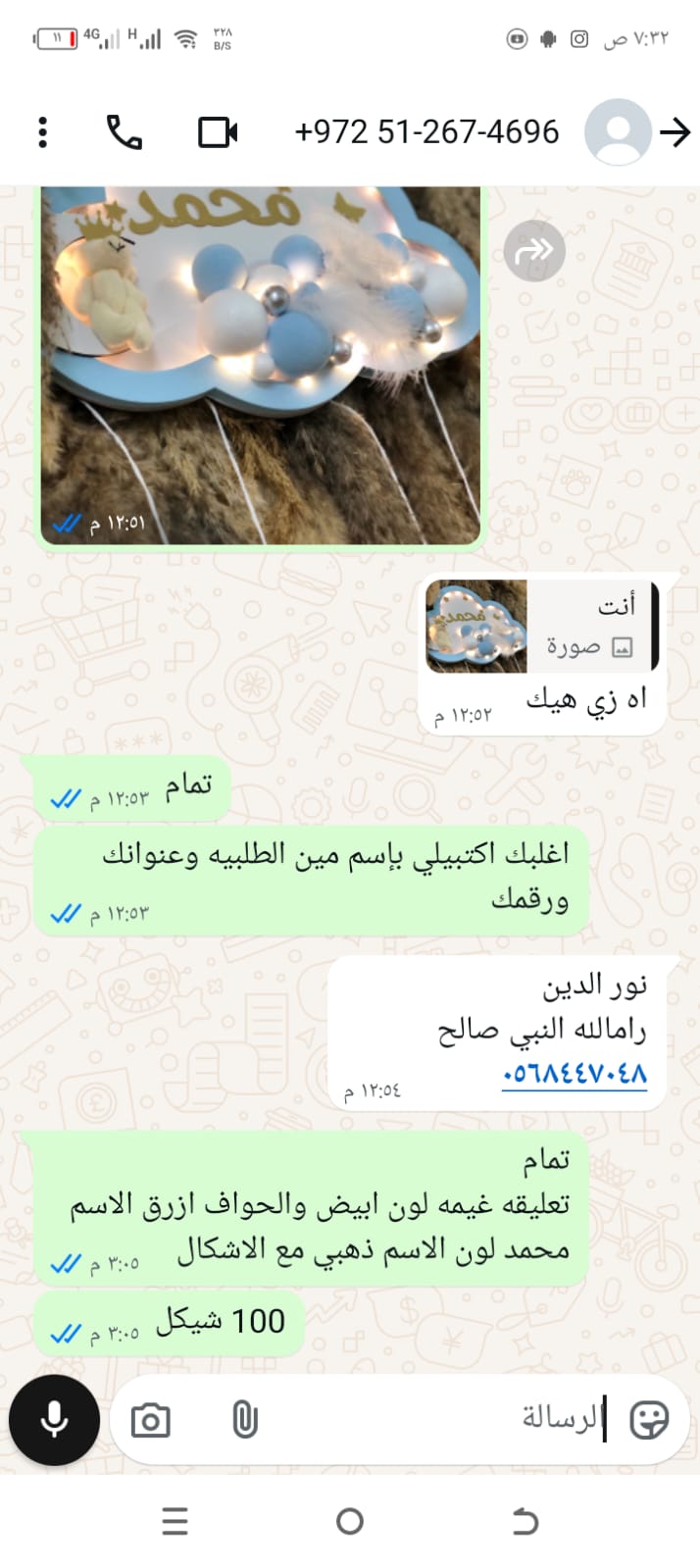This screenshot has height=1568, width=700.
Task: Start a video call
Action: [218, 131]
